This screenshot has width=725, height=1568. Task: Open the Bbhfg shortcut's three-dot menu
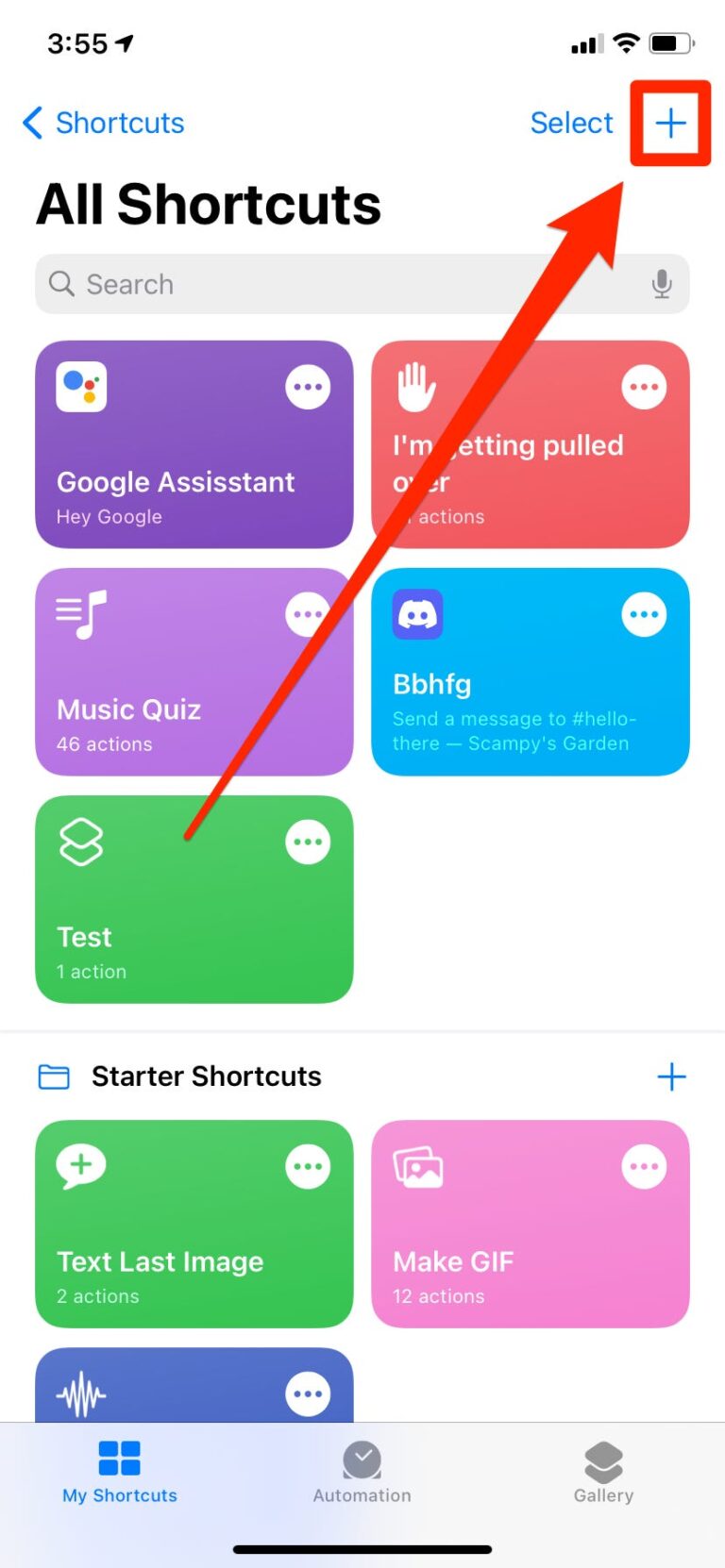pyautogui.click(x=644, y=614)
